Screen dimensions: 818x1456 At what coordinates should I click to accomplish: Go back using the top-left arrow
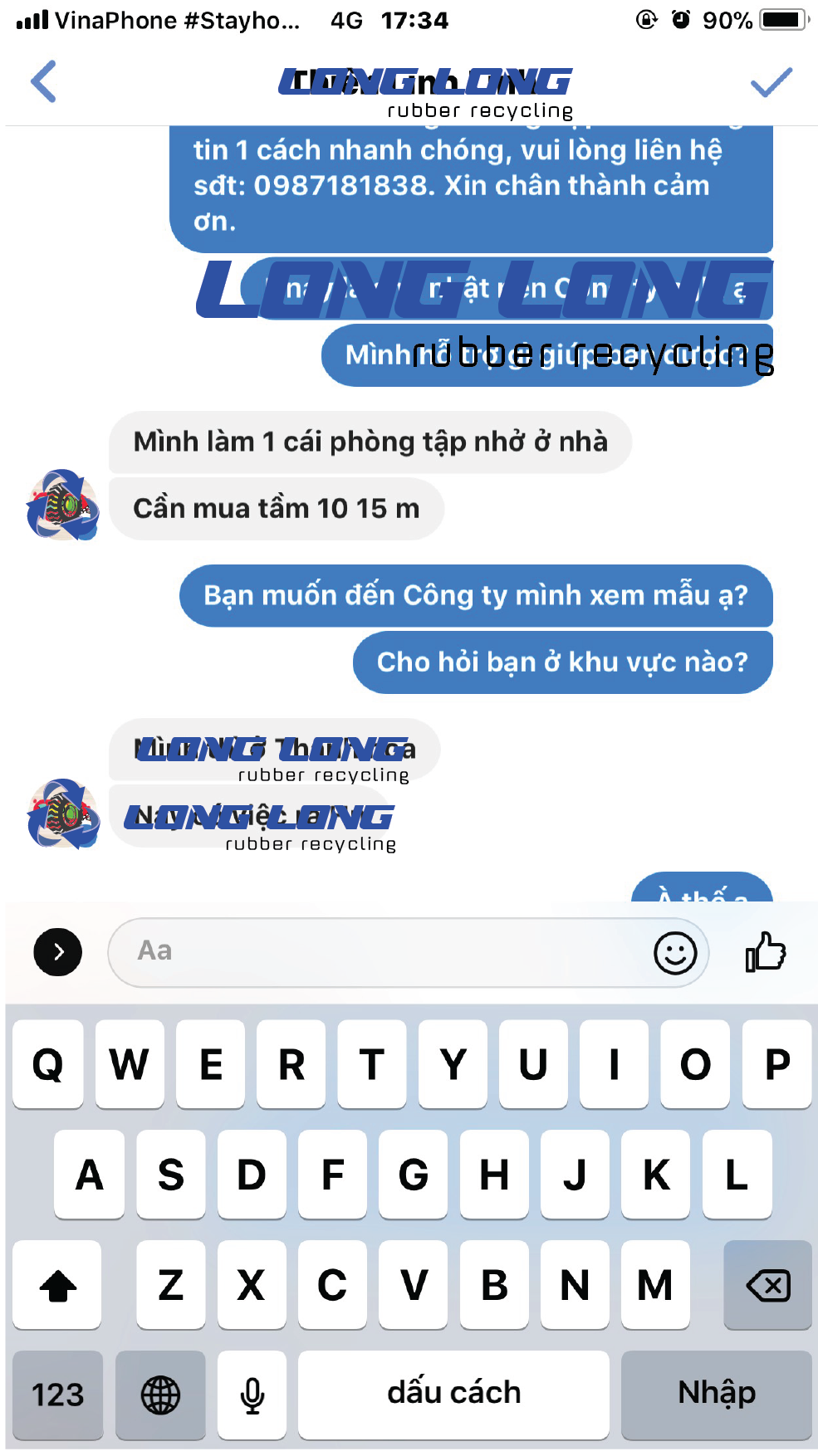tap(43, 81)
